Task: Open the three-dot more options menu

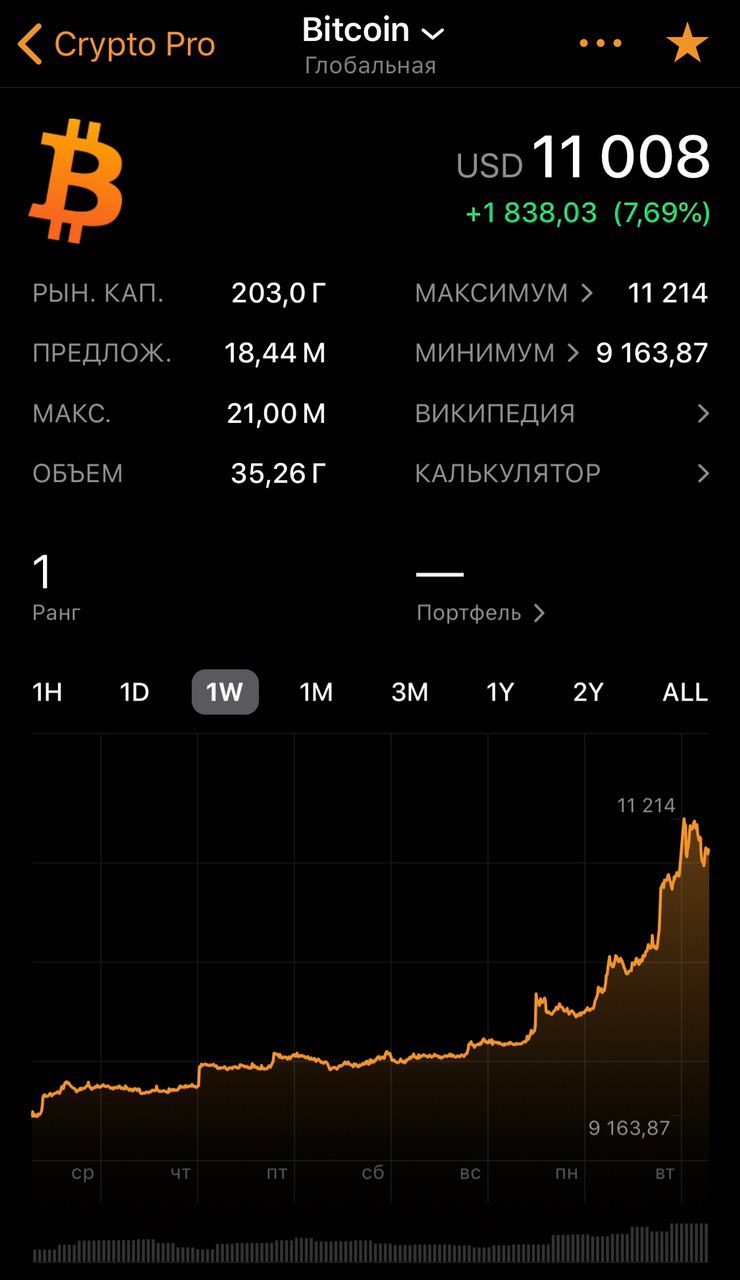Action: 600,44
